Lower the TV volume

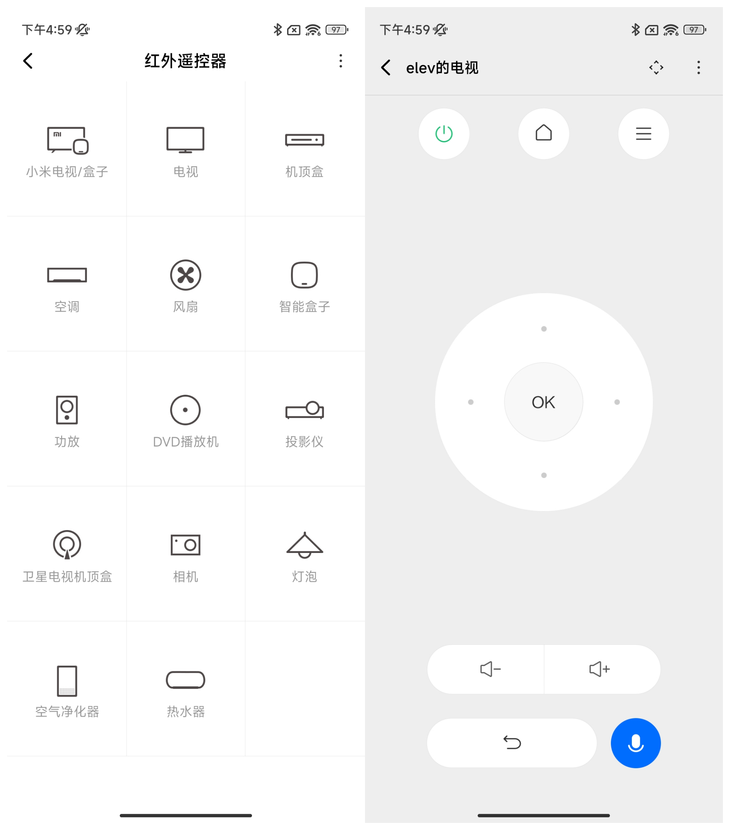point(489,669)
